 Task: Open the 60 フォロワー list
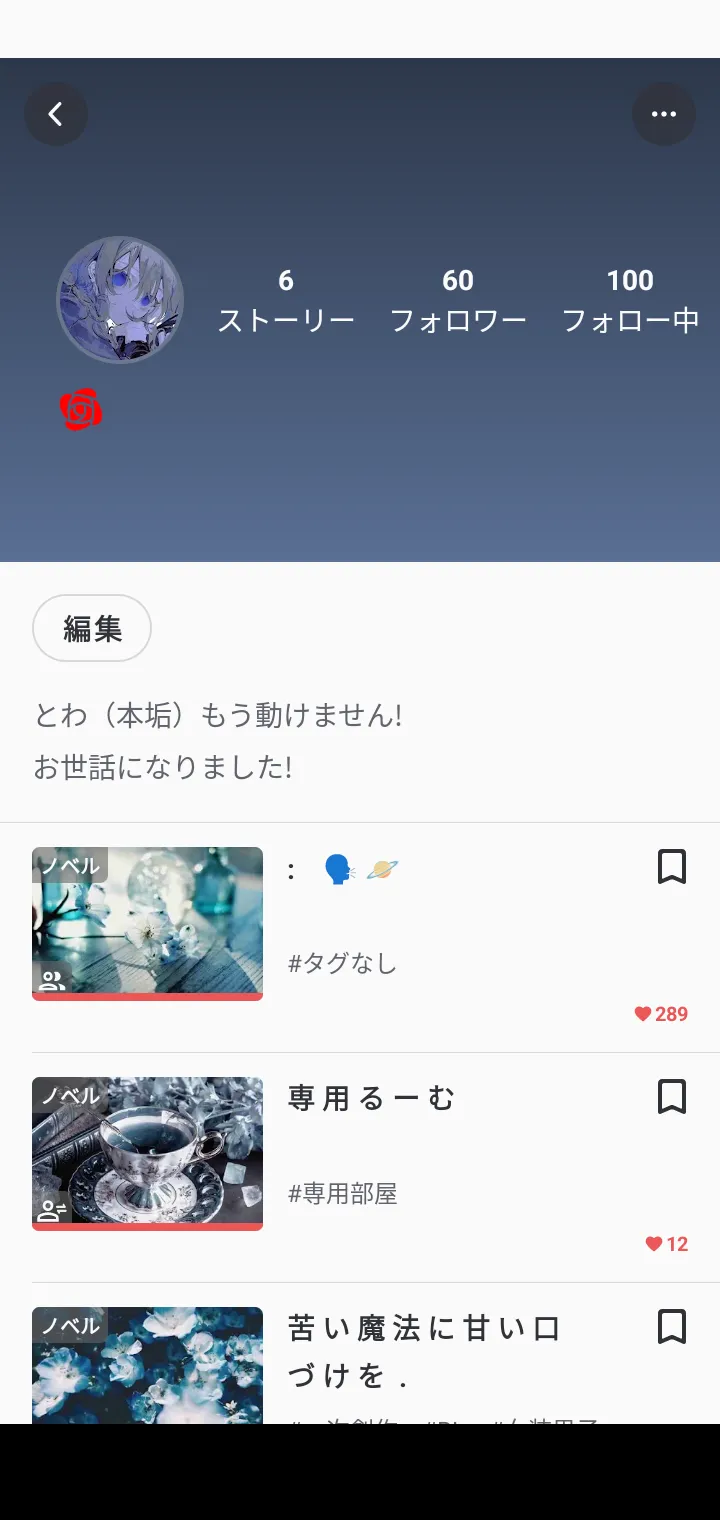(x=458, y=301)
